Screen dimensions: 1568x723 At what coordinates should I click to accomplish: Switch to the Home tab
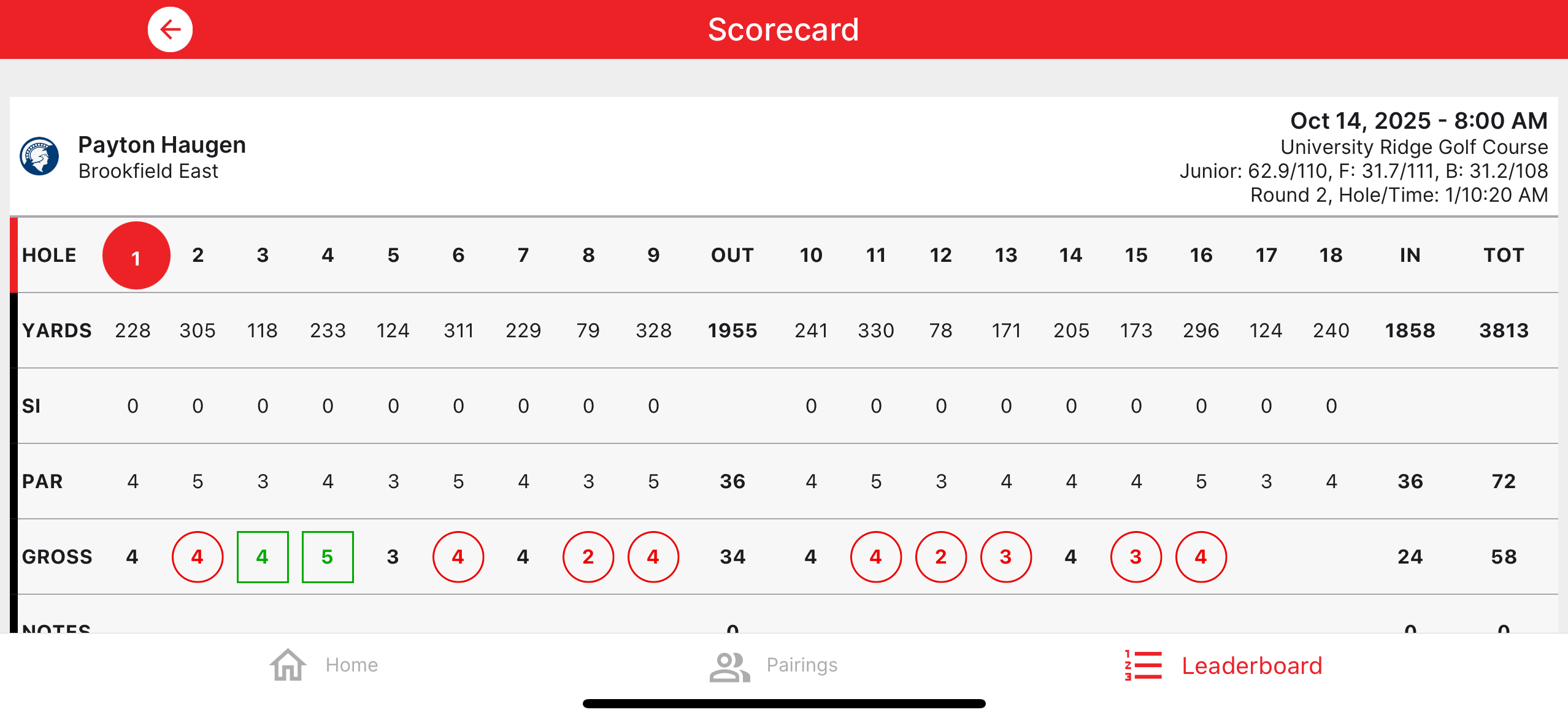coord(324,665)
